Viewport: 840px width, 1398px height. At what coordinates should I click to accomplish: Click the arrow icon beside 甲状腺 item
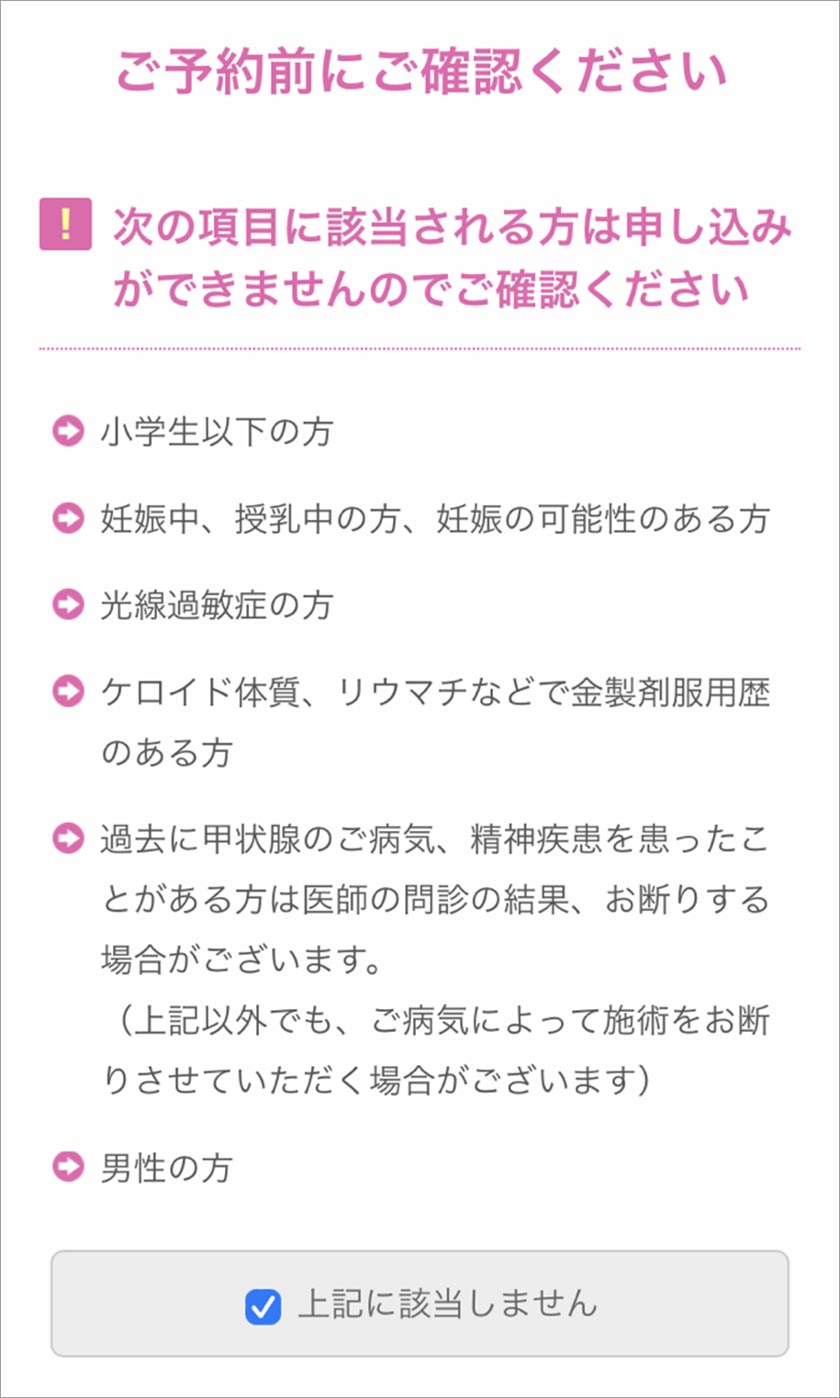click(67, 840)
